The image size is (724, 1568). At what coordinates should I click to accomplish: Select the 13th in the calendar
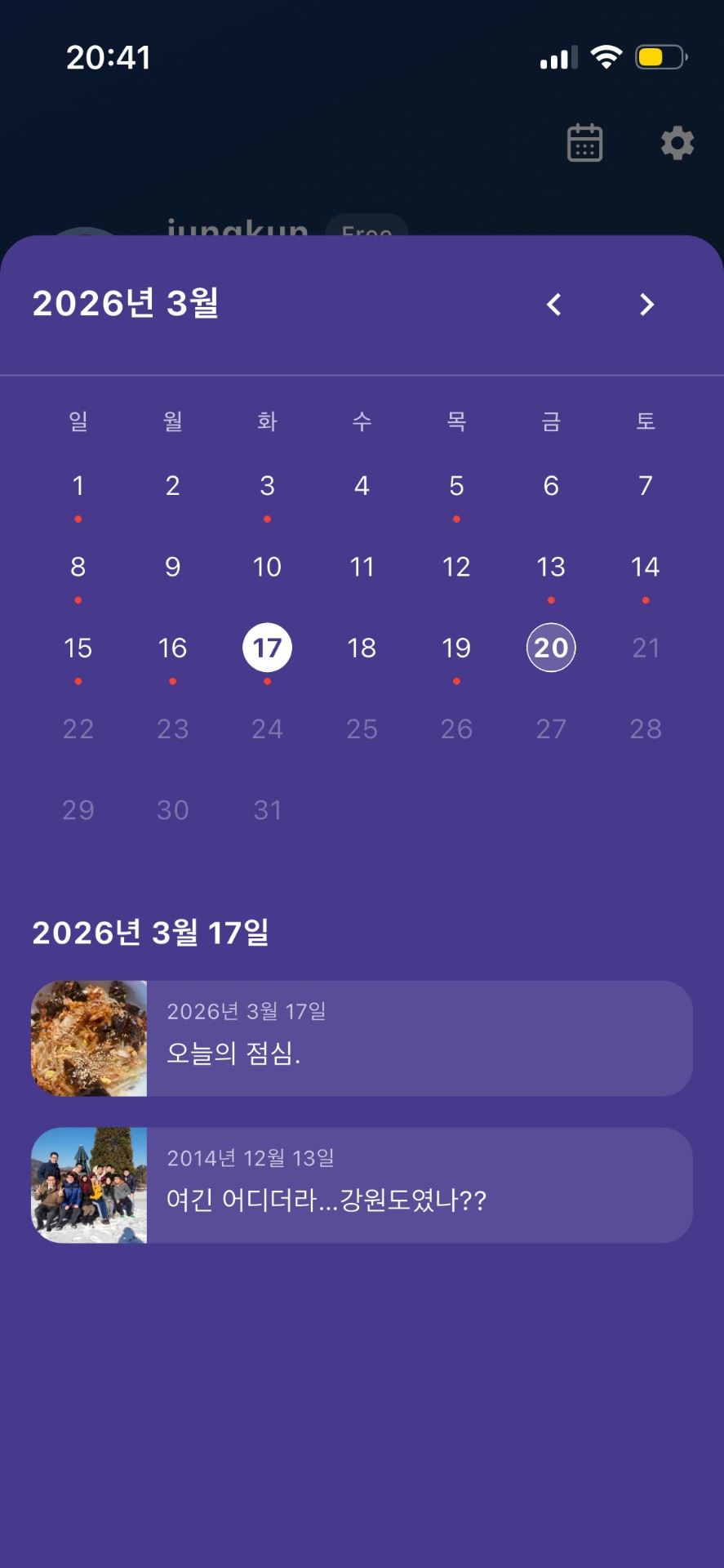(x=551, y=568)
